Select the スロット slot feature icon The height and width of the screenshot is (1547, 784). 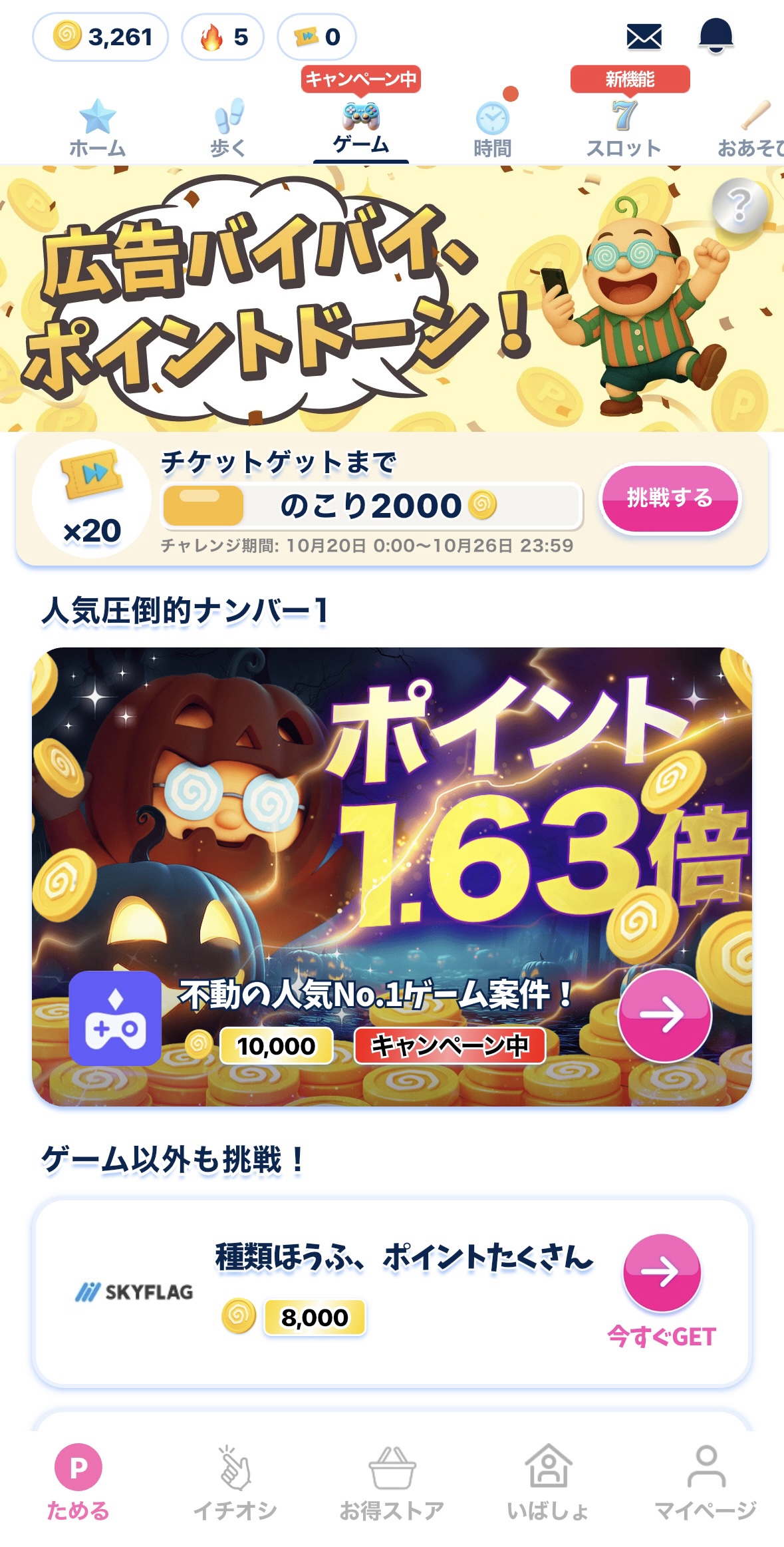click(622, 126)
